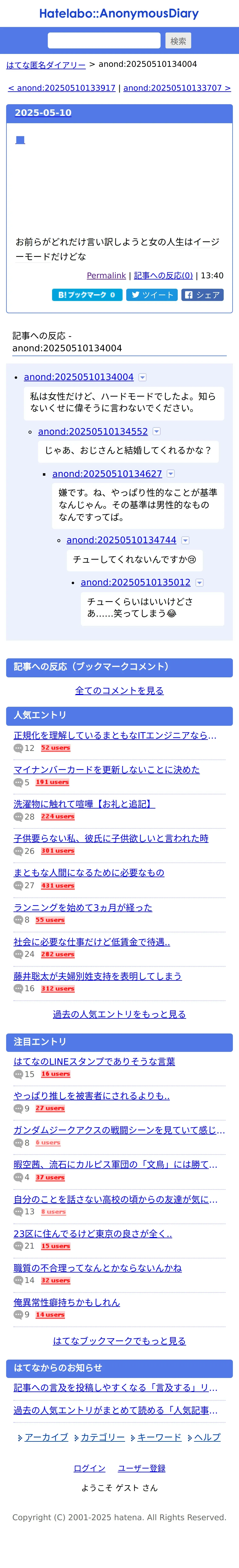View 過去の人気エントリをもっと見る

pyautogui.click(x=119, y=1014)
